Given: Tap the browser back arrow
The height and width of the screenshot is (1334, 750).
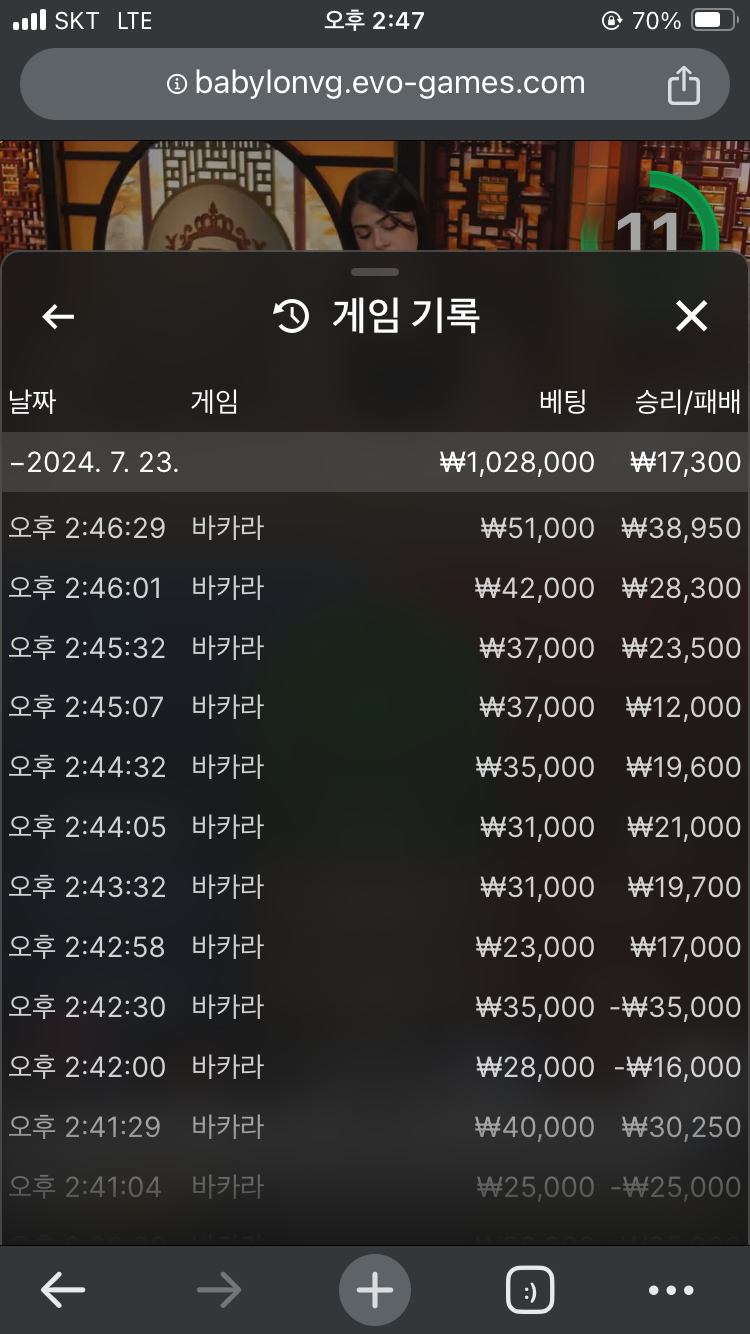Looking at the screenshot, I should click(x=62, y=1291).
